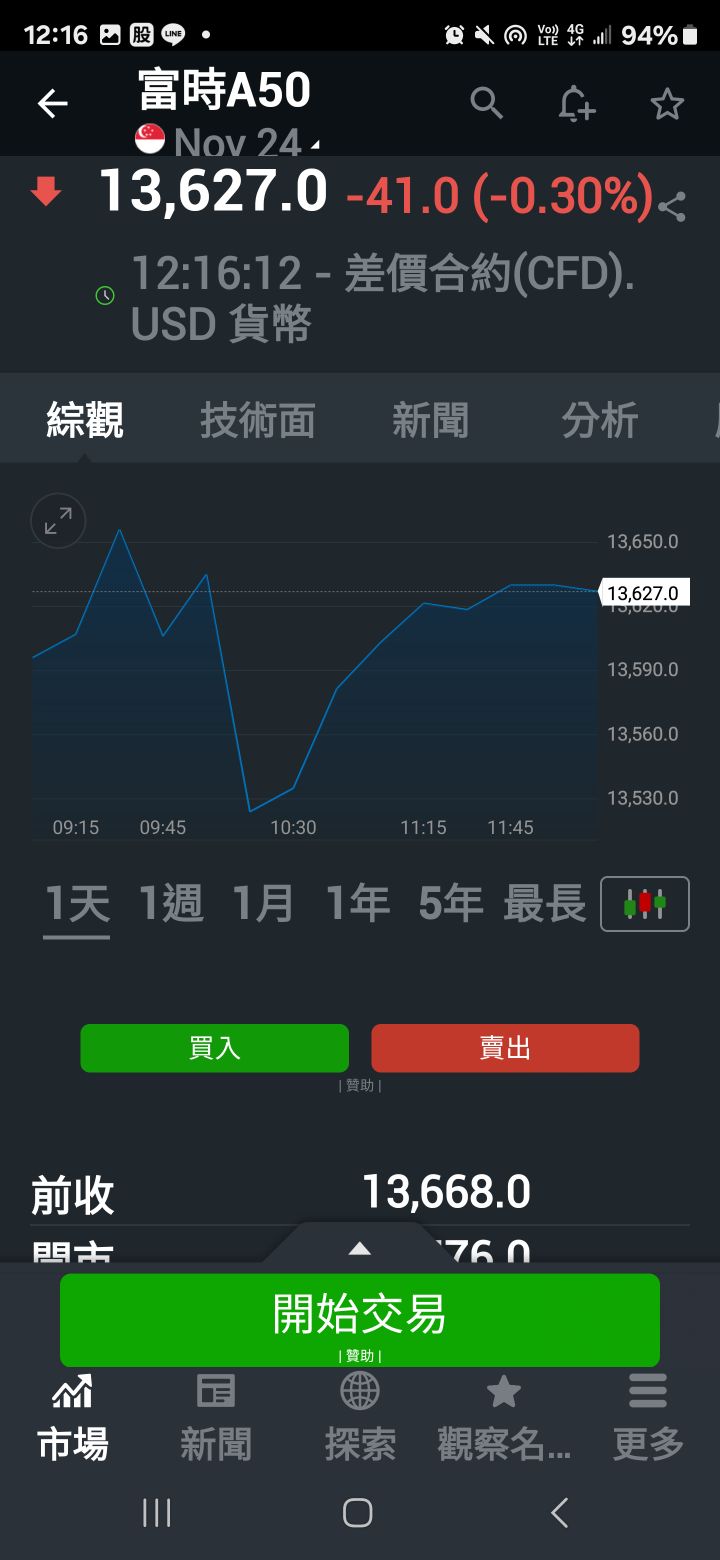Open the 新聞 top tab
This screenshot has height=1560, width=720.
pos(430,421)
